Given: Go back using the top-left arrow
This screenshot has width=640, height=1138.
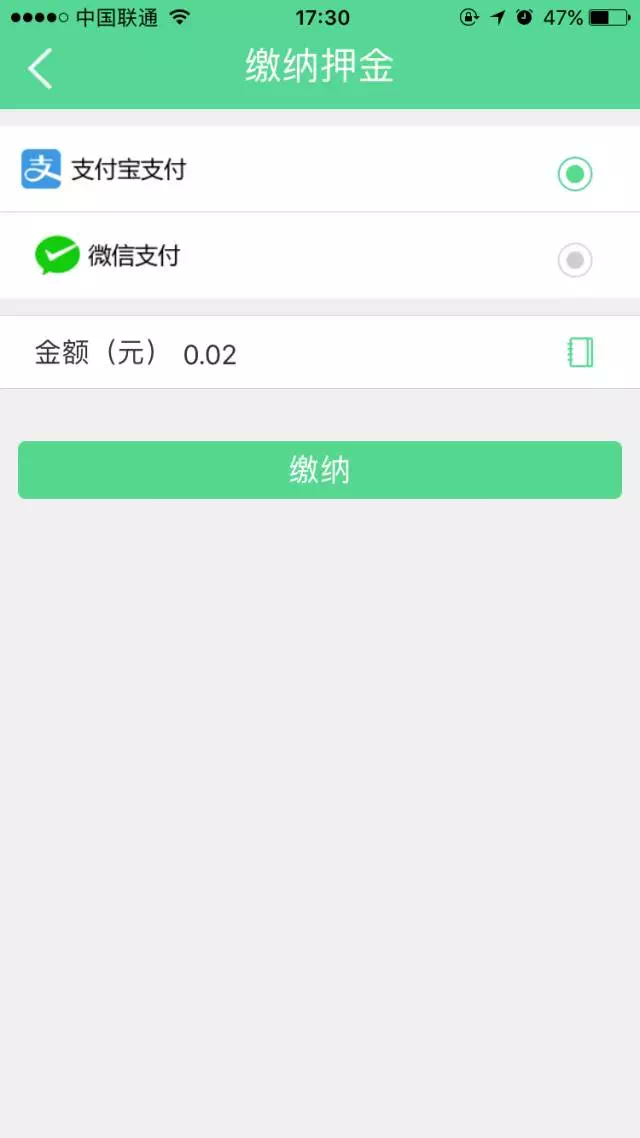Looking at the screenshot, I should click(x=40, y=68).
